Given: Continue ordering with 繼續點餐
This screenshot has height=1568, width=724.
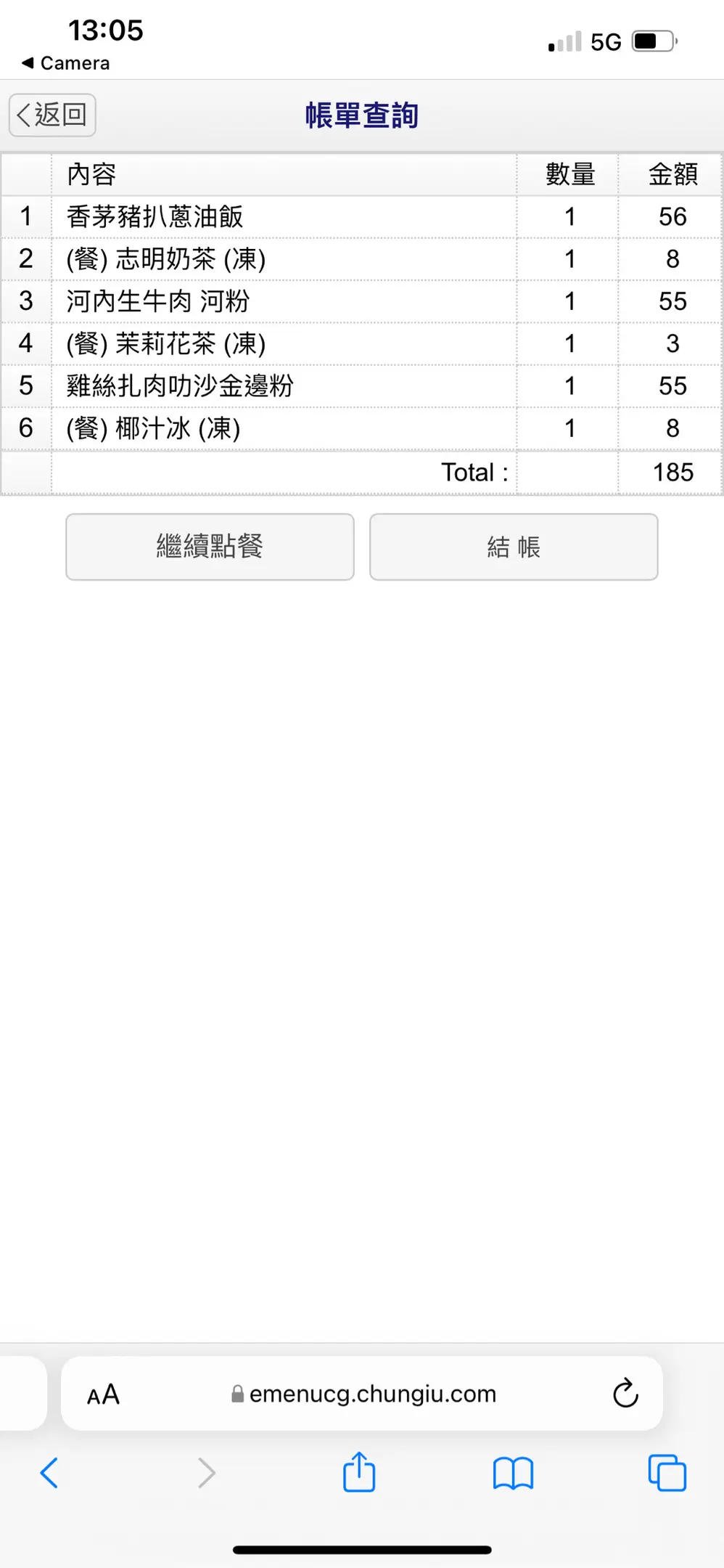Looking at the screenshot, I should click(x=210, y=547).
